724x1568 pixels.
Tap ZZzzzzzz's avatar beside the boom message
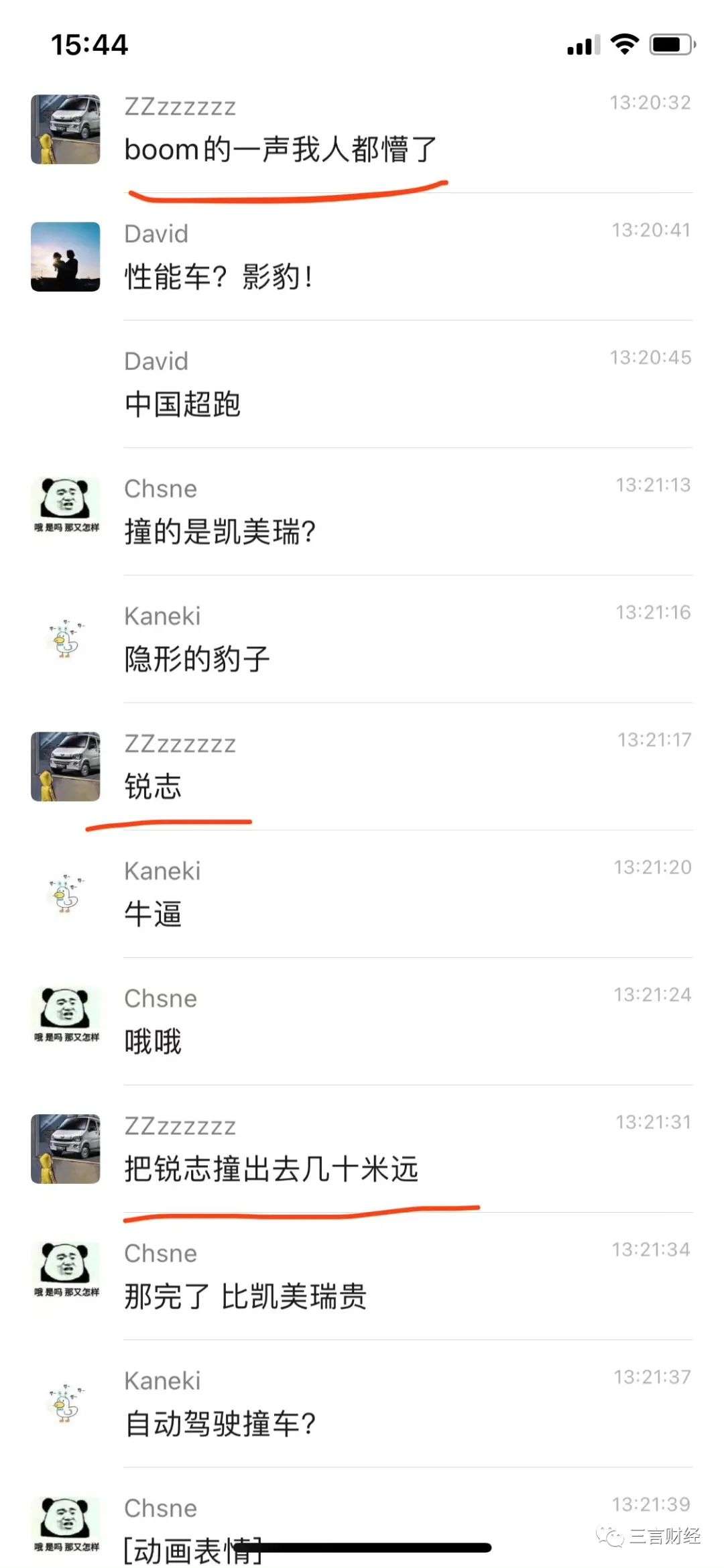(x=66, y=129)
